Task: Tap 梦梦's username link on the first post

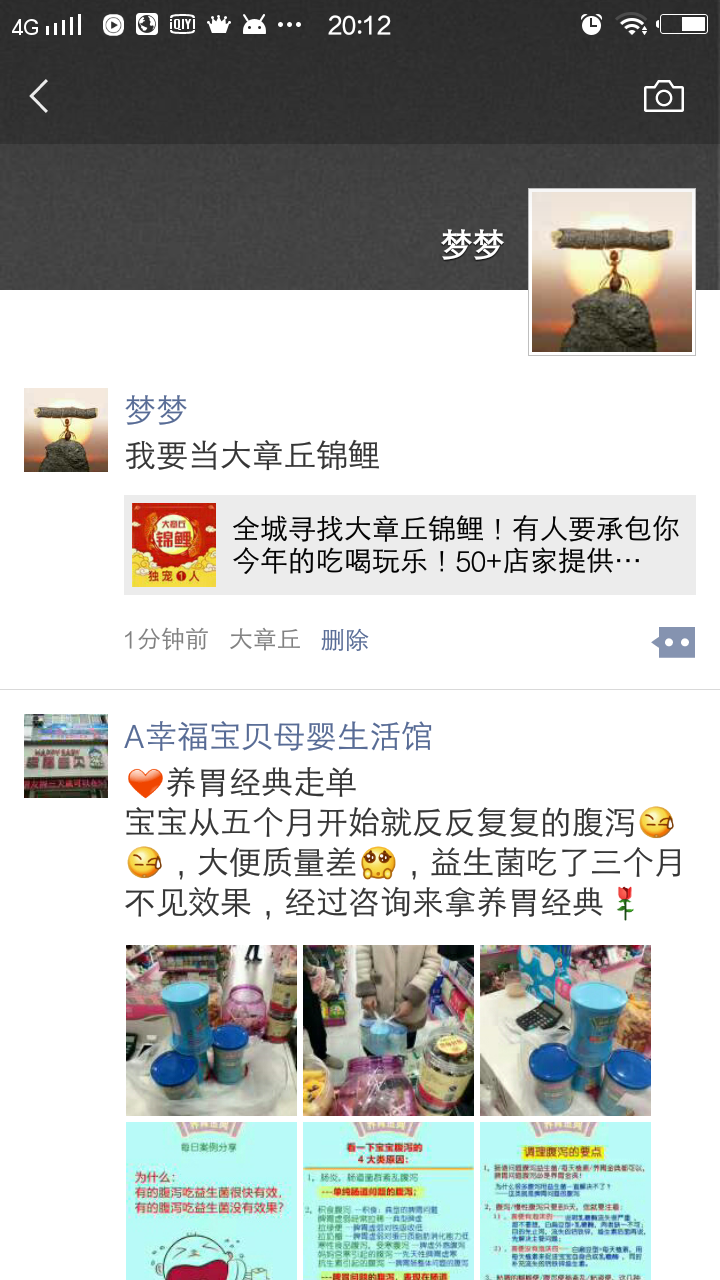Action: (156, 409)
